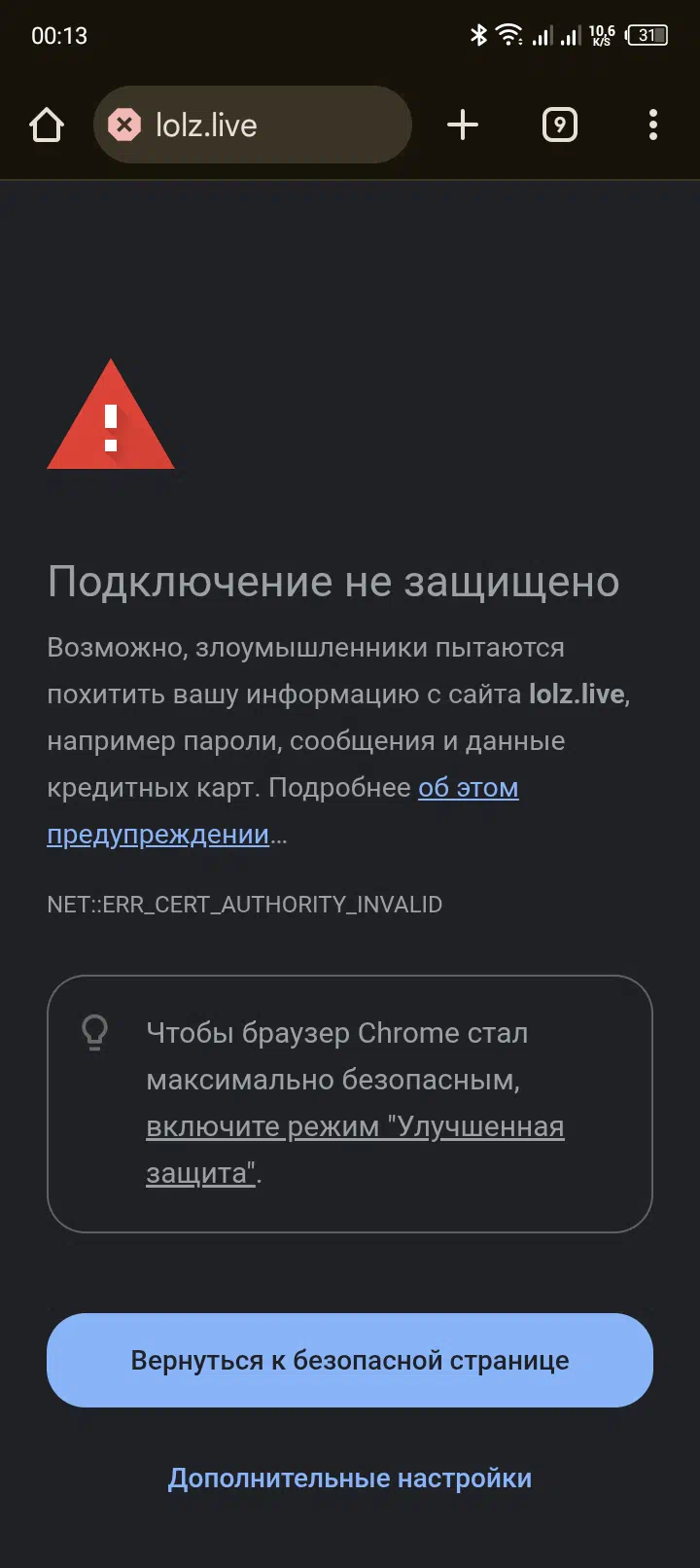This screenshot has height=1568, width=700.
Task: Open the tab switcher showing 9 tabs
Action: coord(559,125)
